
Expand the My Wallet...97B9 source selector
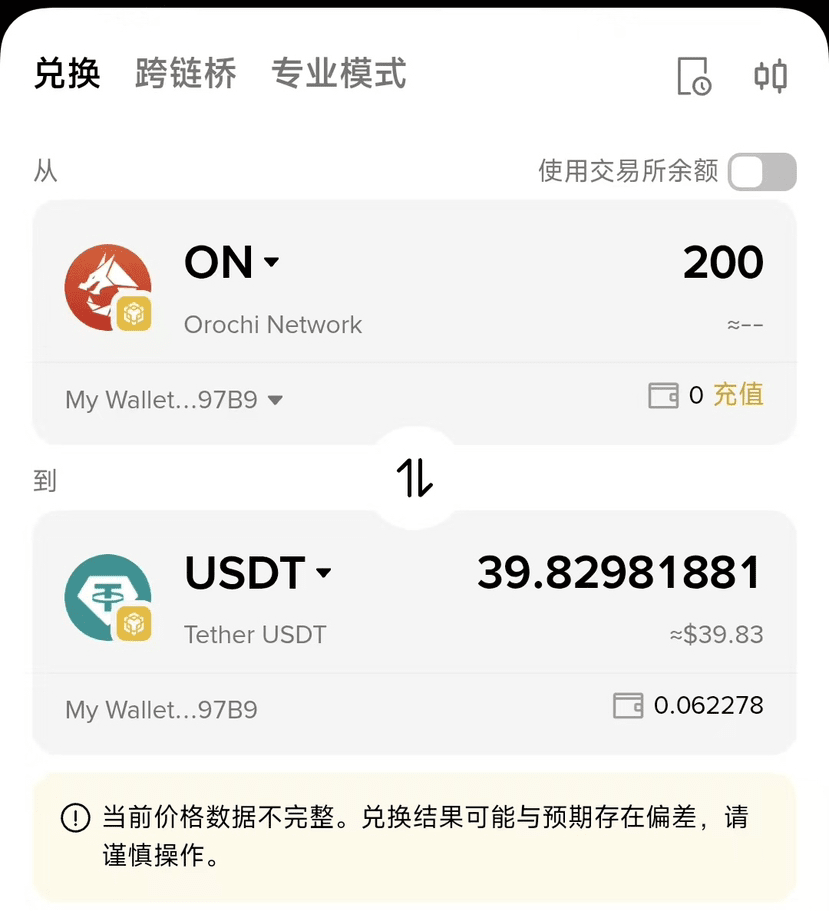click(174, 400)
